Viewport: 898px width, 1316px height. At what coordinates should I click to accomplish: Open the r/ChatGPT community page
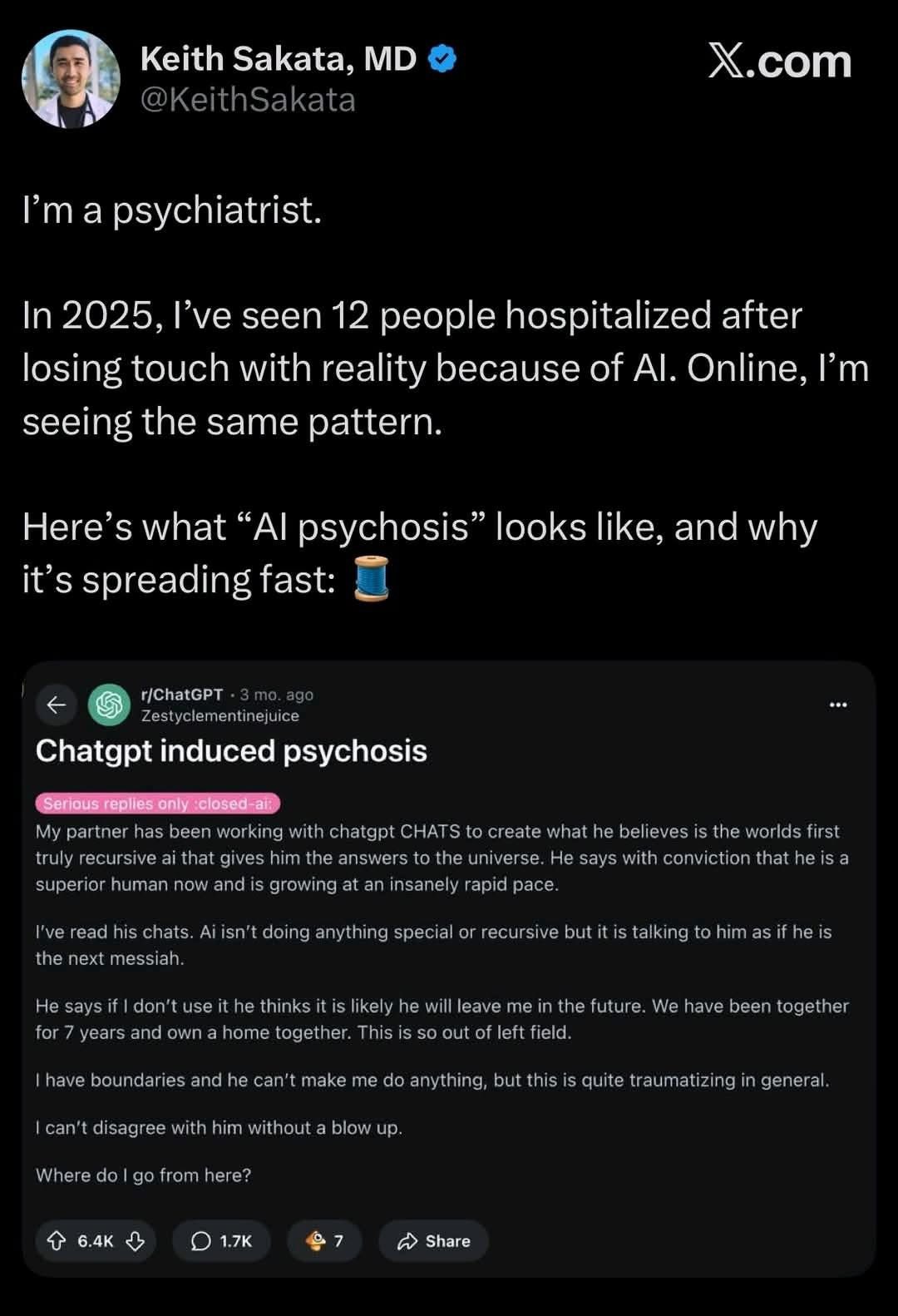181,695
